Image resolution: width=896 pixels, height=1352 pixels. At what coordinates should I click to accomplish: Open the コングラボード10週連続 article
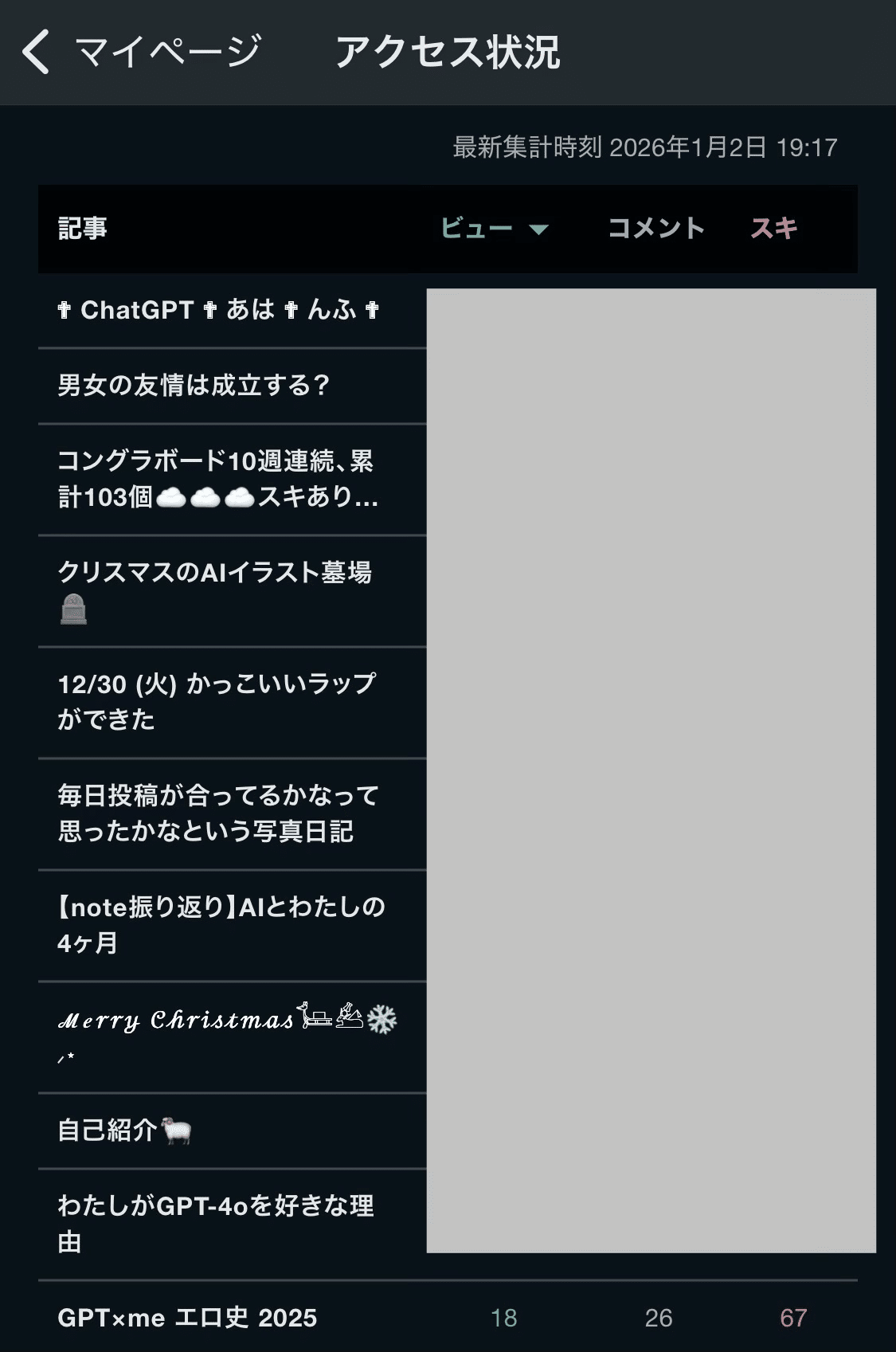click(217, 479)
